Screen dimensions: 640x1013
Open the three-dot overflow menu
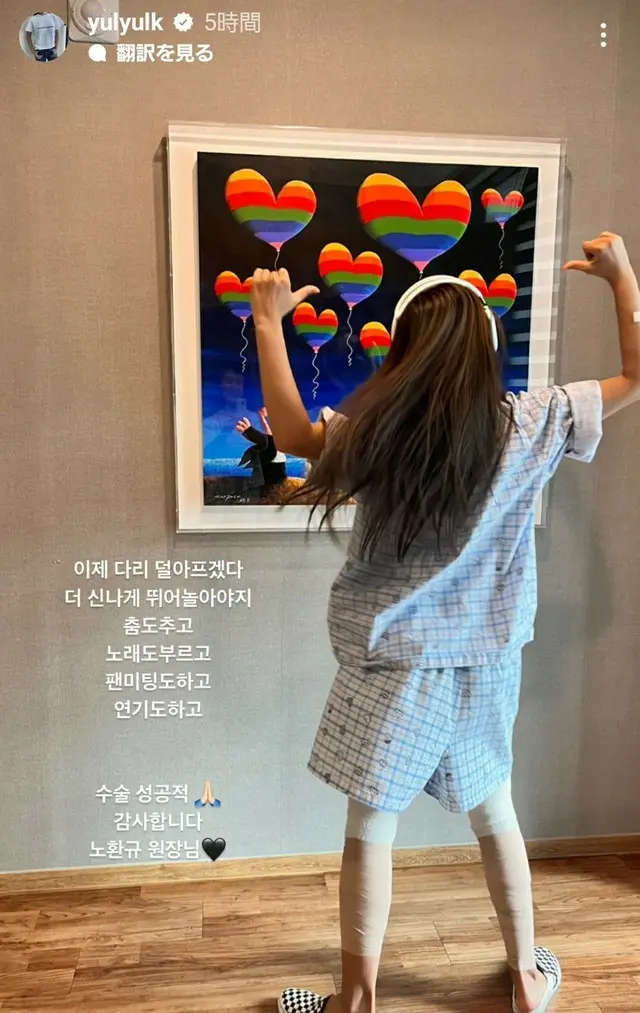[603, 36]
